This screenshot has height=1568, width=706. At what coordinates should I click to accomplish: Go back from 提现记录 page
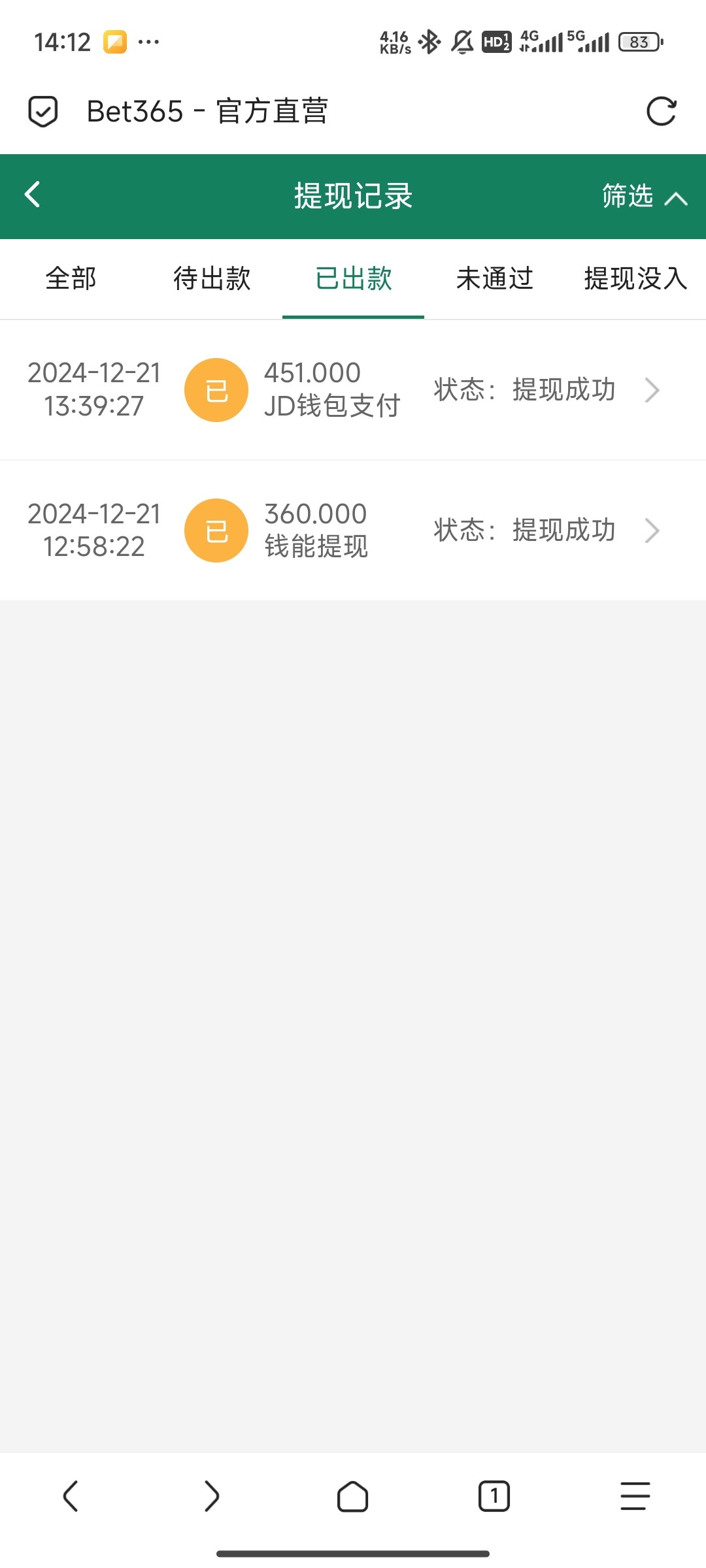(33, 195)
